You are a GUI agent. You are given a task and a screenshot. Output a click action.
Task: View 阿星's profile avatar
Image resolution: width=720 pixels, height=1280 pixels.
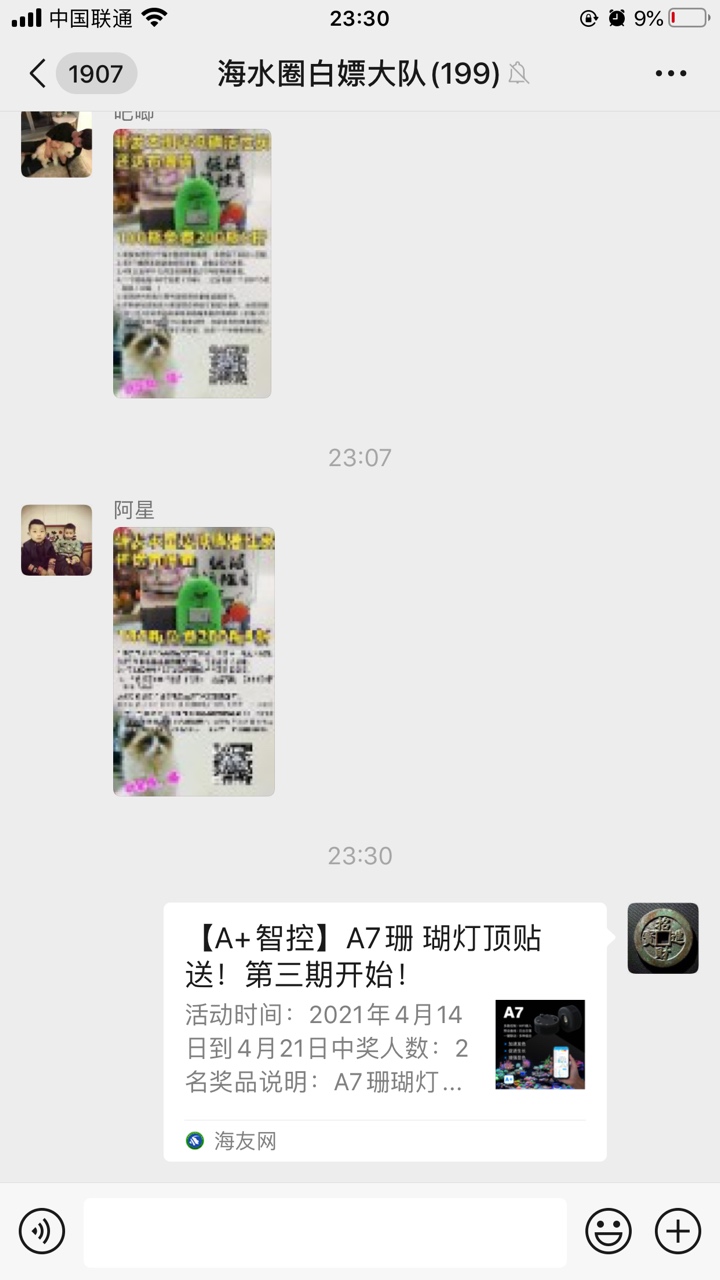pyautogui.click(x=56, y=540)
